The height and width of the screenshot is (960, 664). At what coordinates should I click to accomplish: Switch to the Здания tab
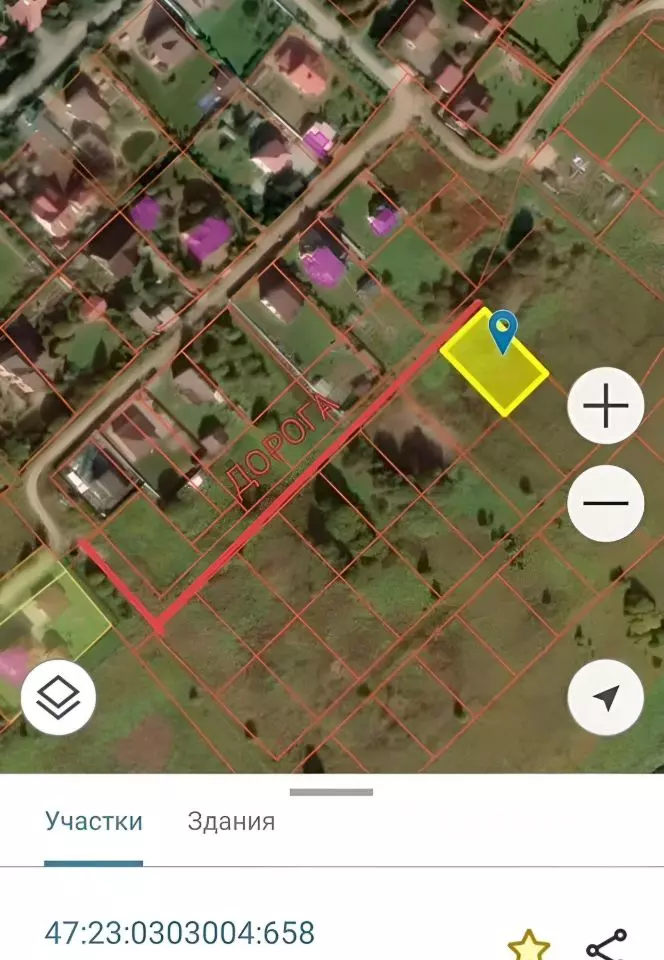[x=231, y=821]
